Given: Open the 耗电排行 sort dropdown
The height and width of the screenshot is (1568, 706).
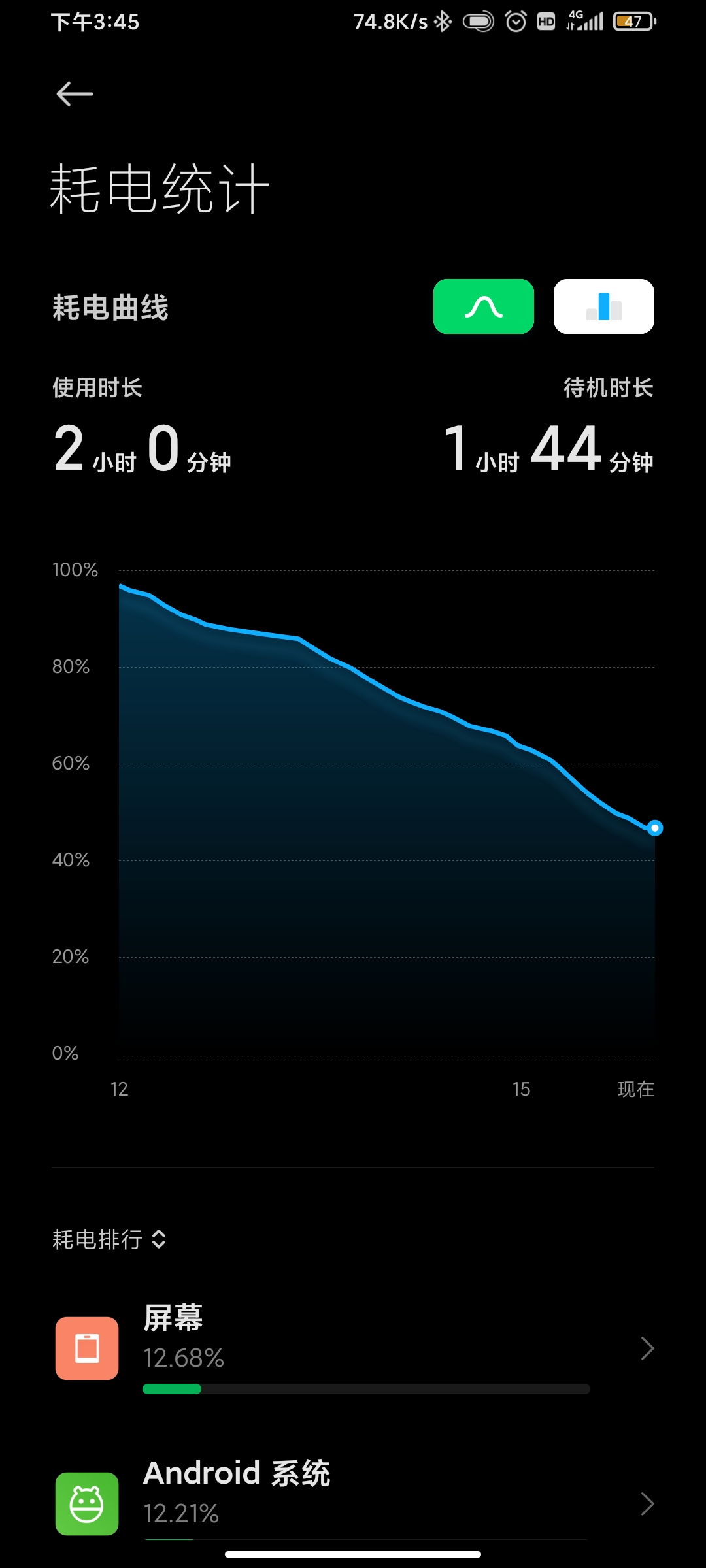Looking at the screenshot, I should pos(109,1239).
